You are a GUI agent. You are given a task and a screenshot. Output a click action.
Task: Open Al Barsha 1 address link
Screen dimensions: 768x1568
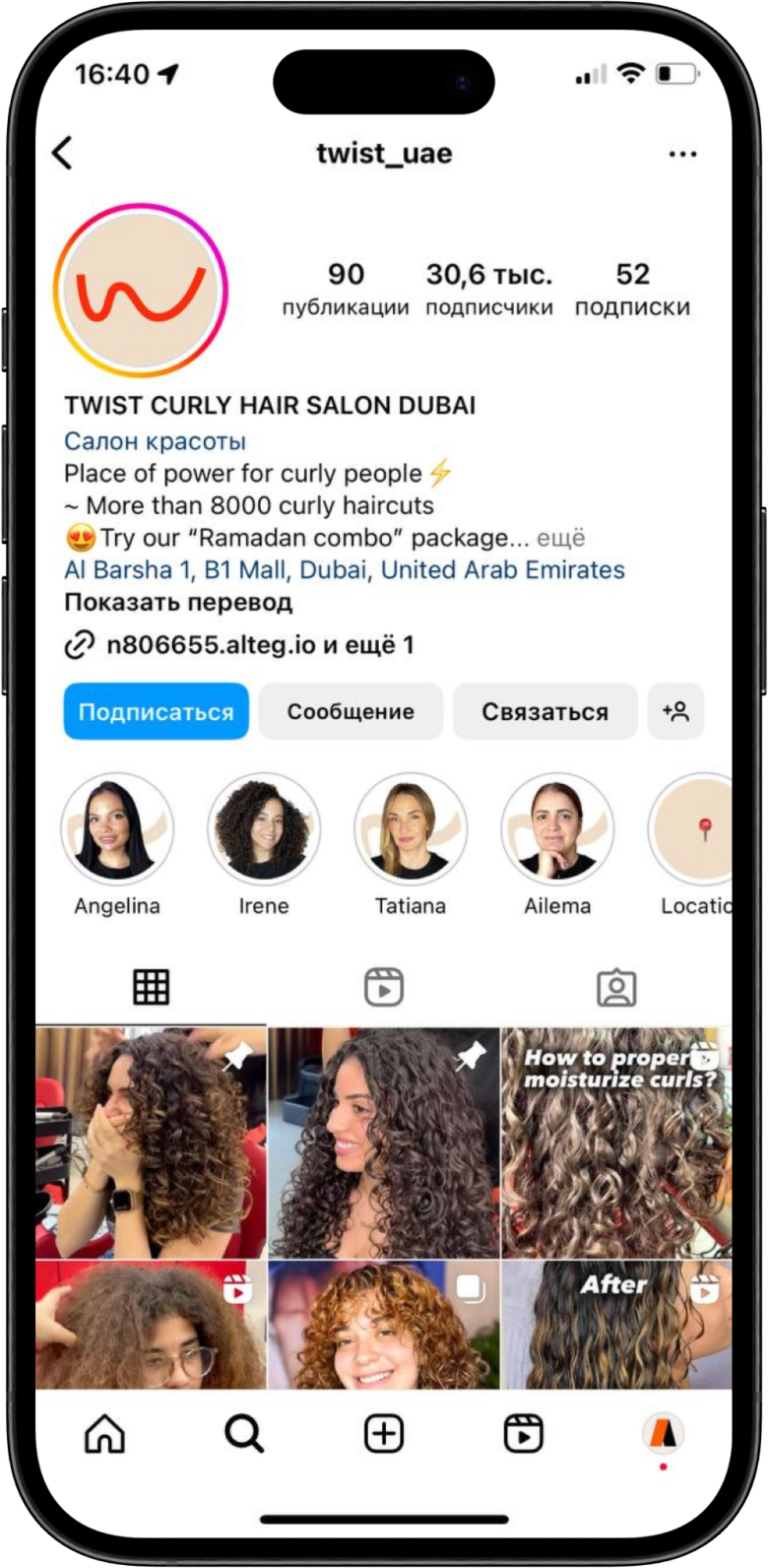(x=344, y=569)
